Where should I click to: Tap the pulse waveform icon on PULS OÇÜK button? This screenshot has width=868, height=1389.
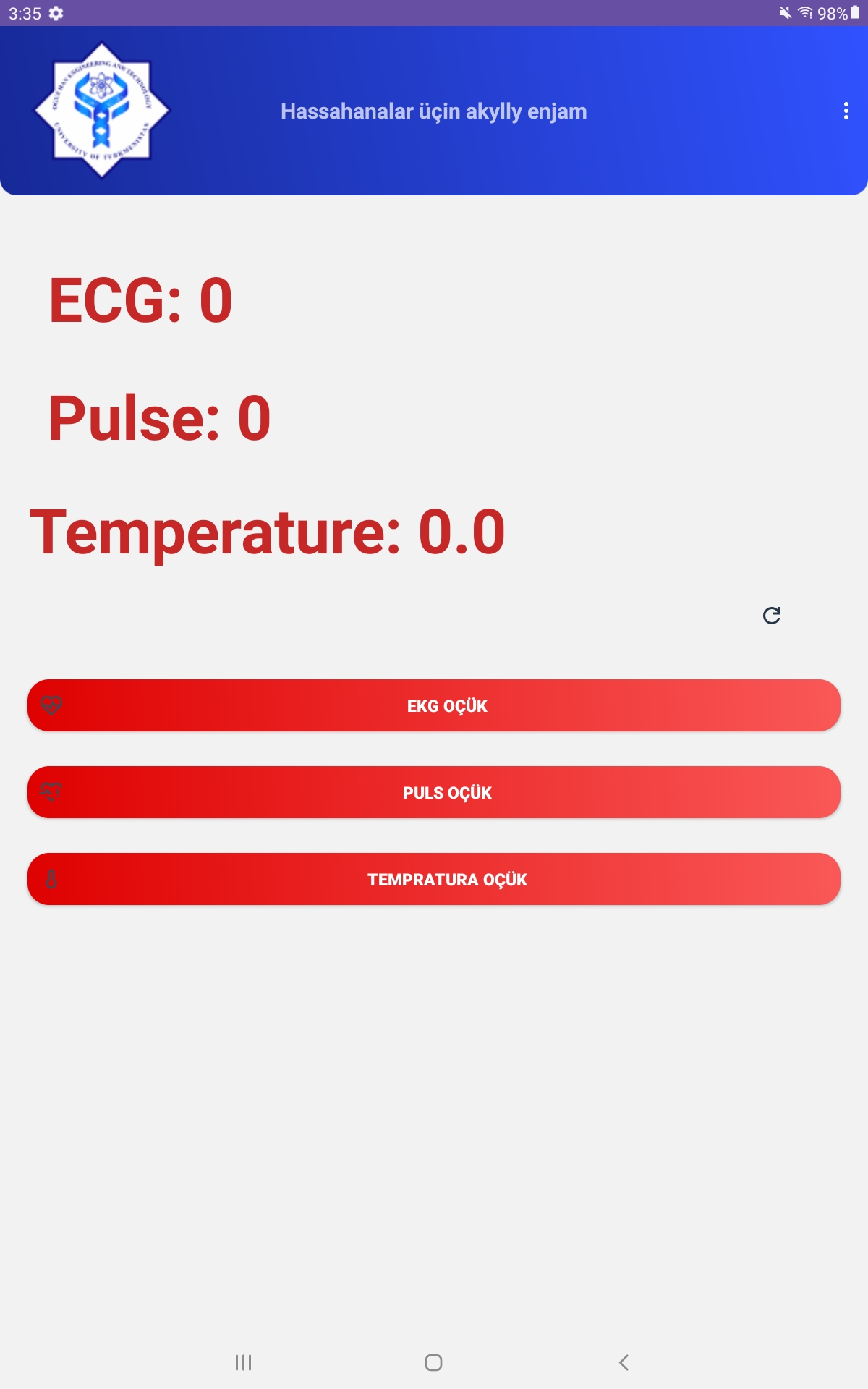(x=52, y=792)
